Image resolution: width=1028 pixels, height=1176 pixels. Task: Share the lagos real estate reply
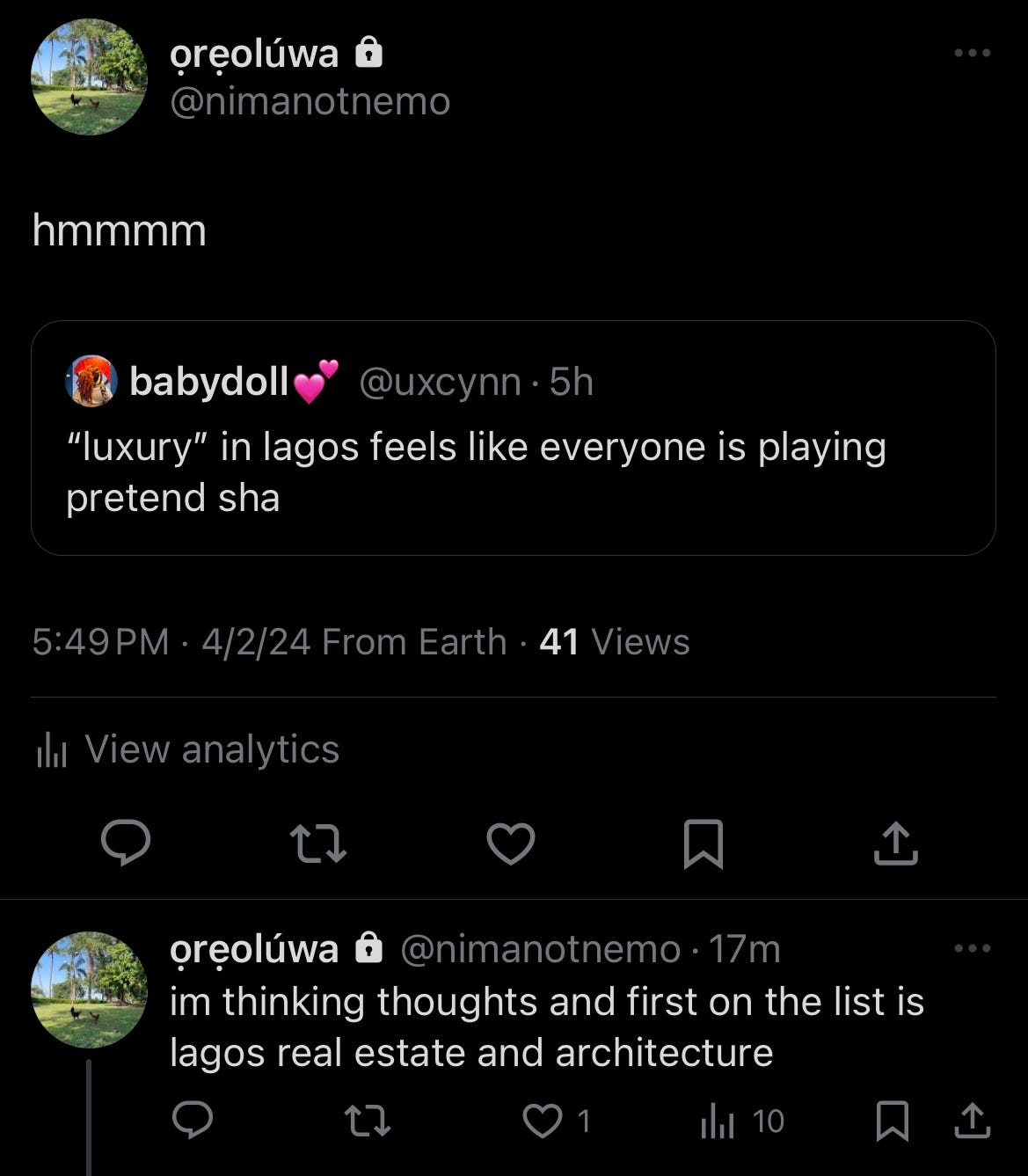pyautogui.click(x=972, y=1121)
